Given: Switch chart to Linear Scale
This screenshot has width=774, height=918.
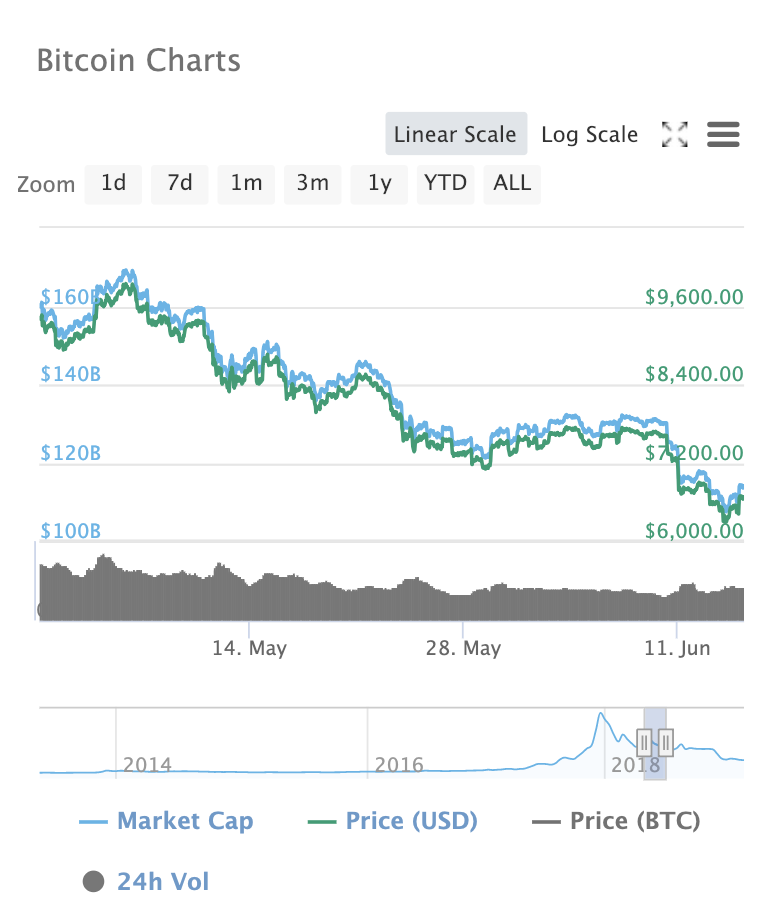Looking at the screenshot, I should point(455,134).
